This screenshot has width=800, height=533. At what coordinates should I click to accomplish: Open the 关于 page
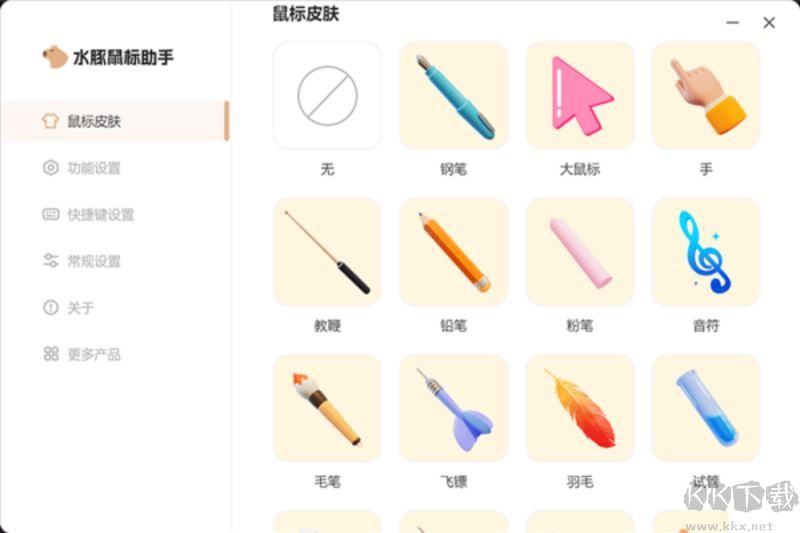click(x=81, y=308)
